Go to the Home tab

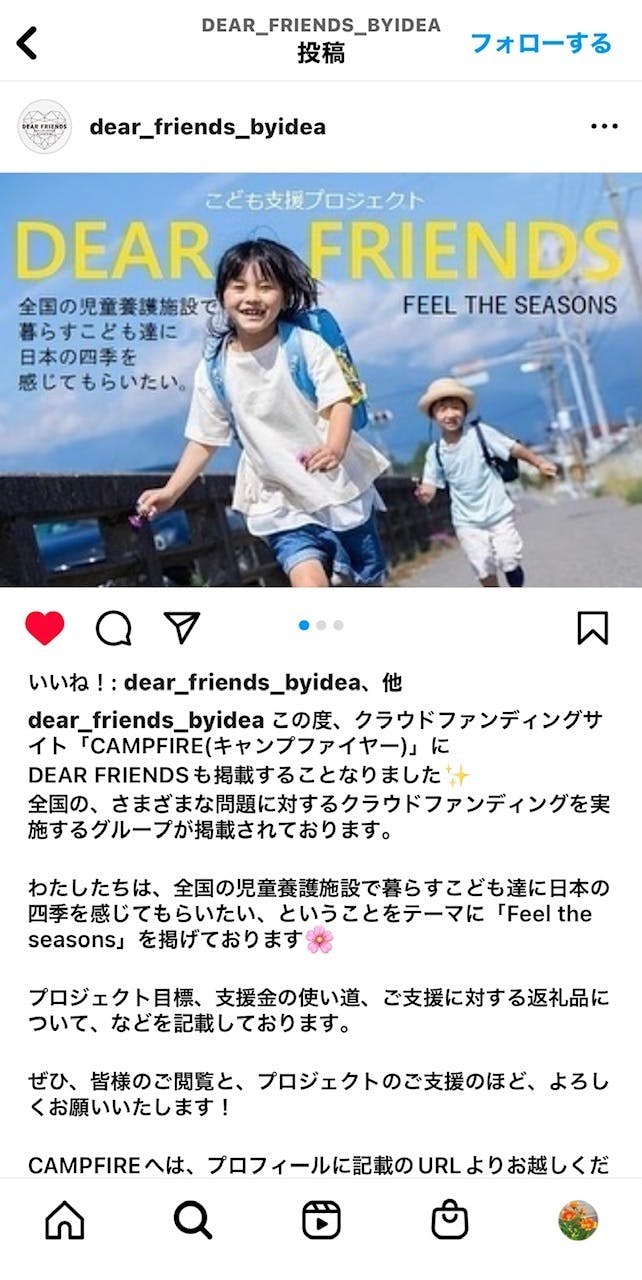65,1220
